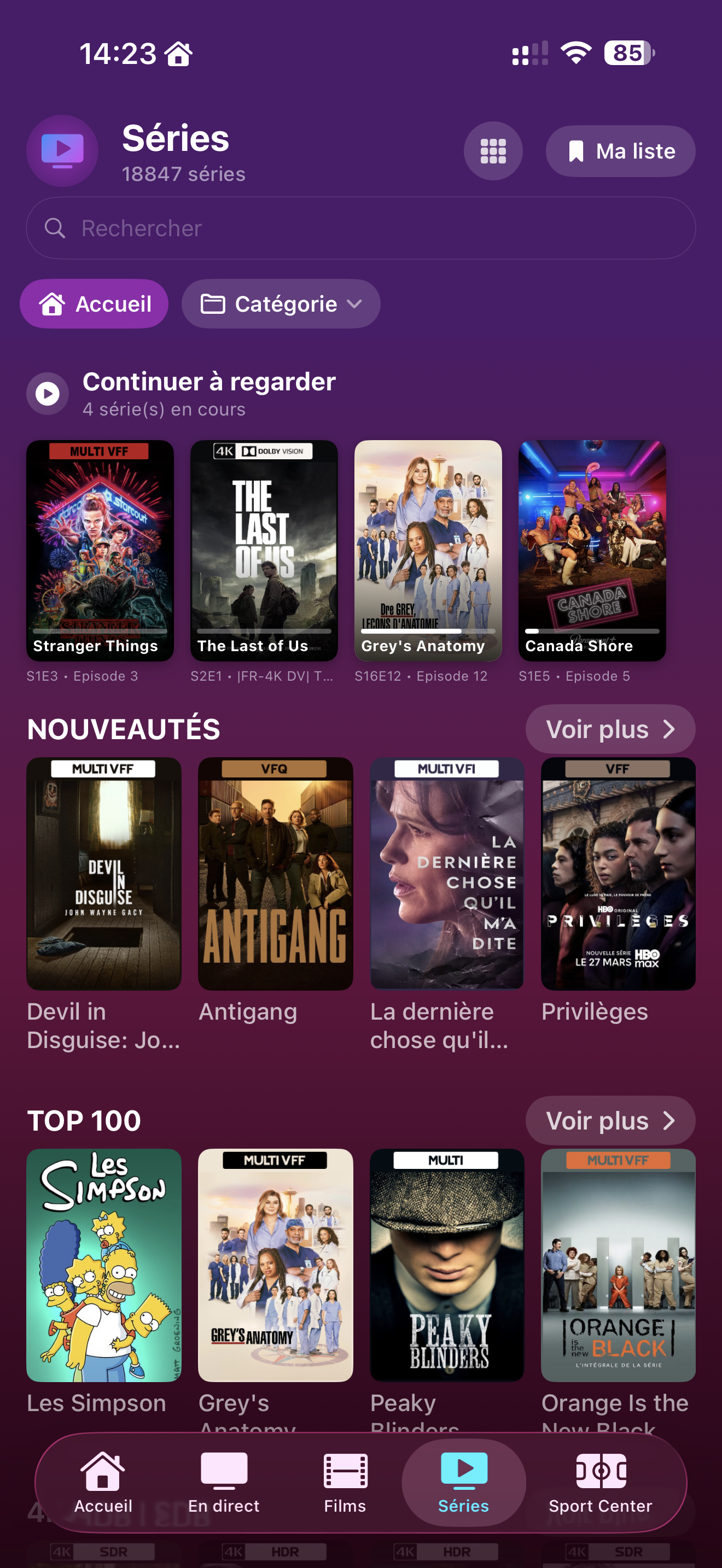Go to the Films tab

pyautogui.click(x=345, y=1483)
